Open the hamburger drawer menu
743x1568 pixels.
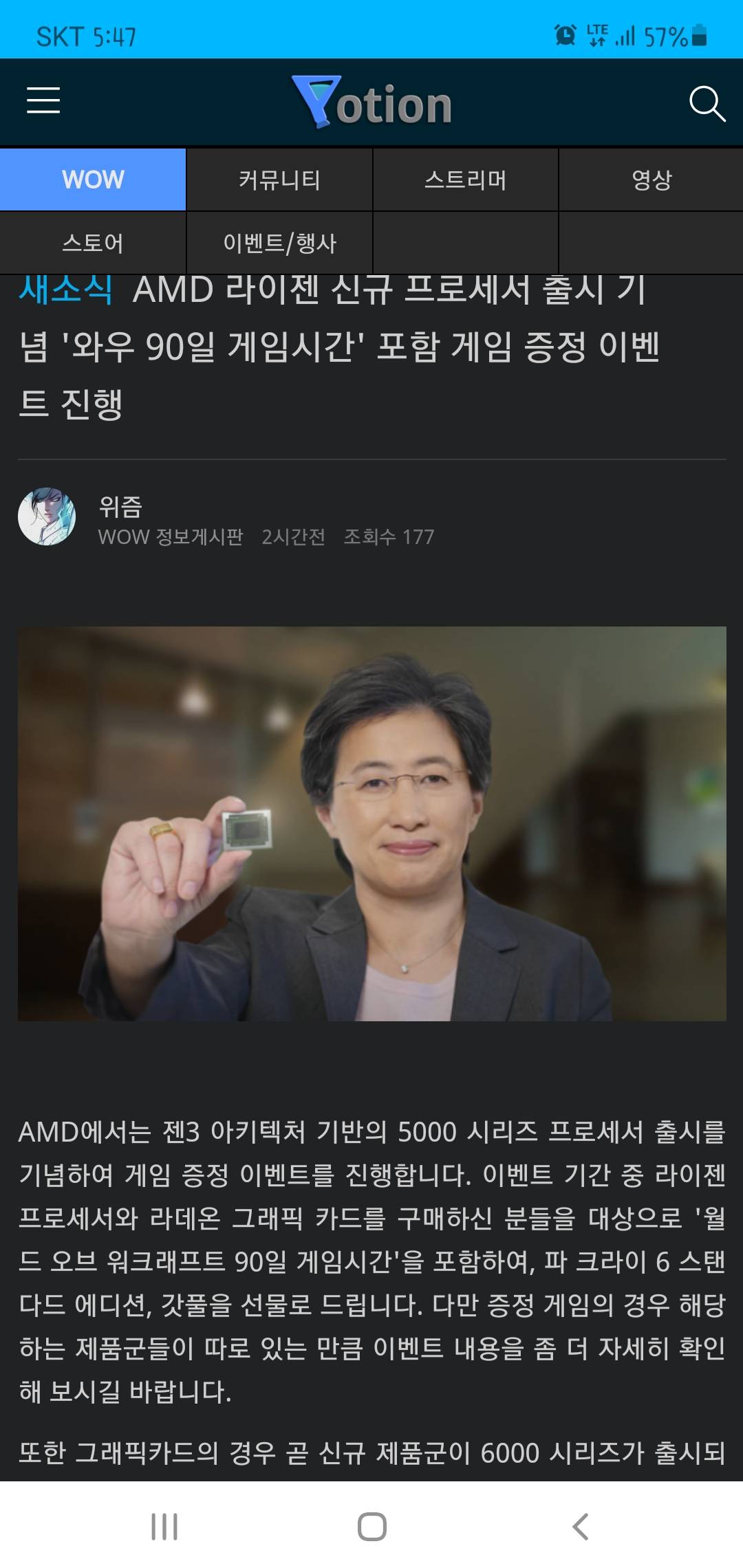tap(43, 100)
